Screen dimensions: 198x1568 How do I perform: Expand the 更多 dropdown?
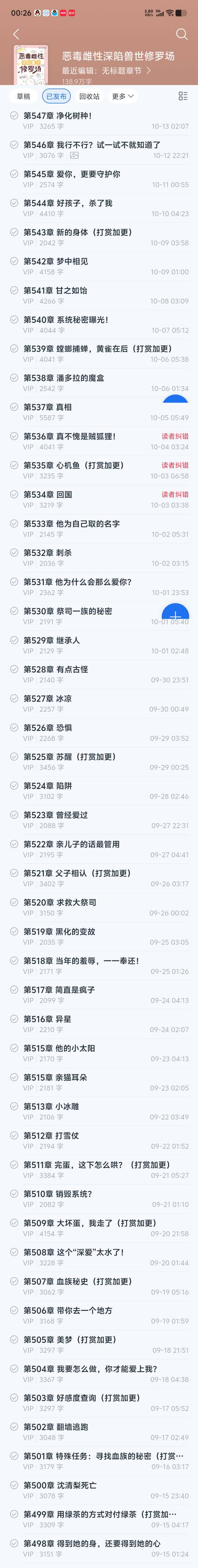[122, 96]
